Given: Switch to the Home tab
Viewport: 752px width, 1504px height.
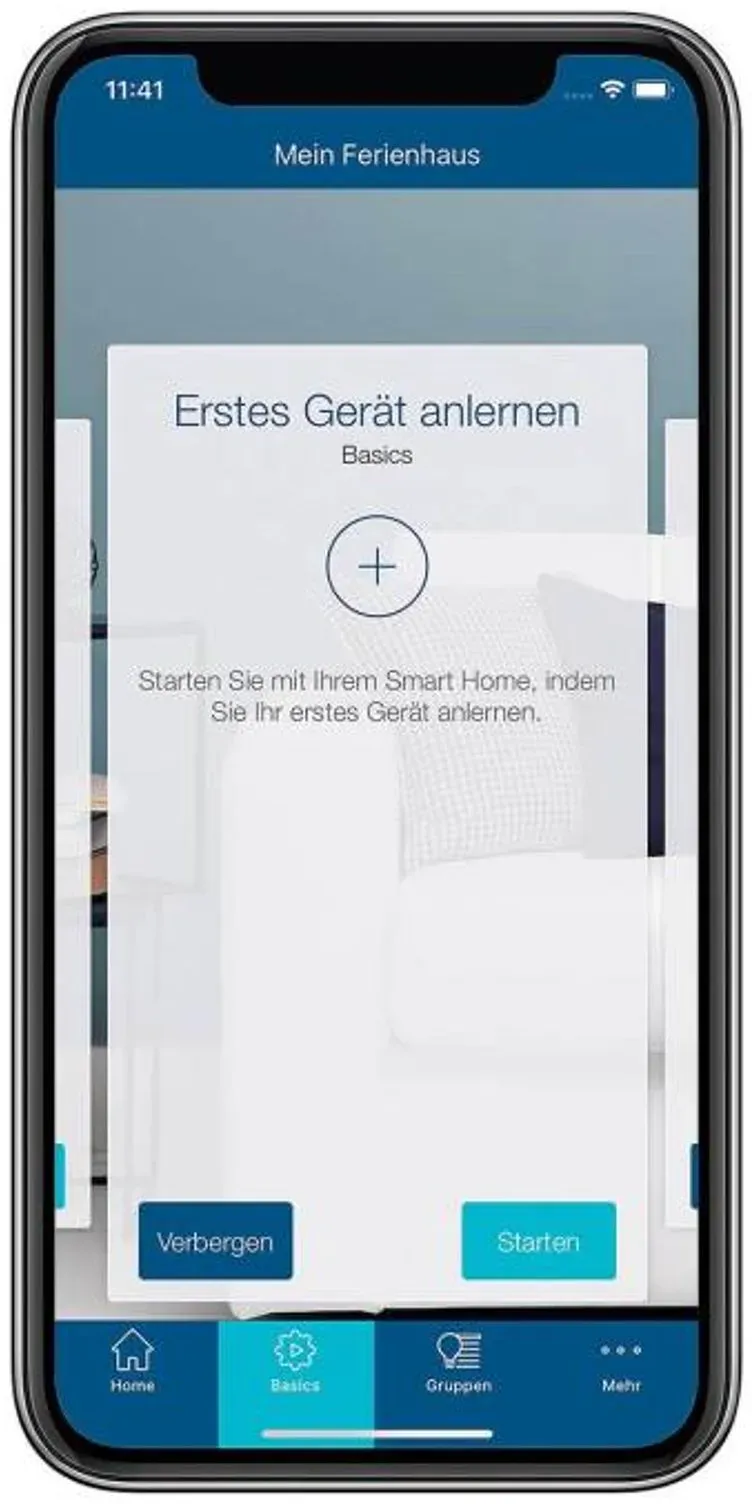Looking at the screenshot, I should point(133,1362).
